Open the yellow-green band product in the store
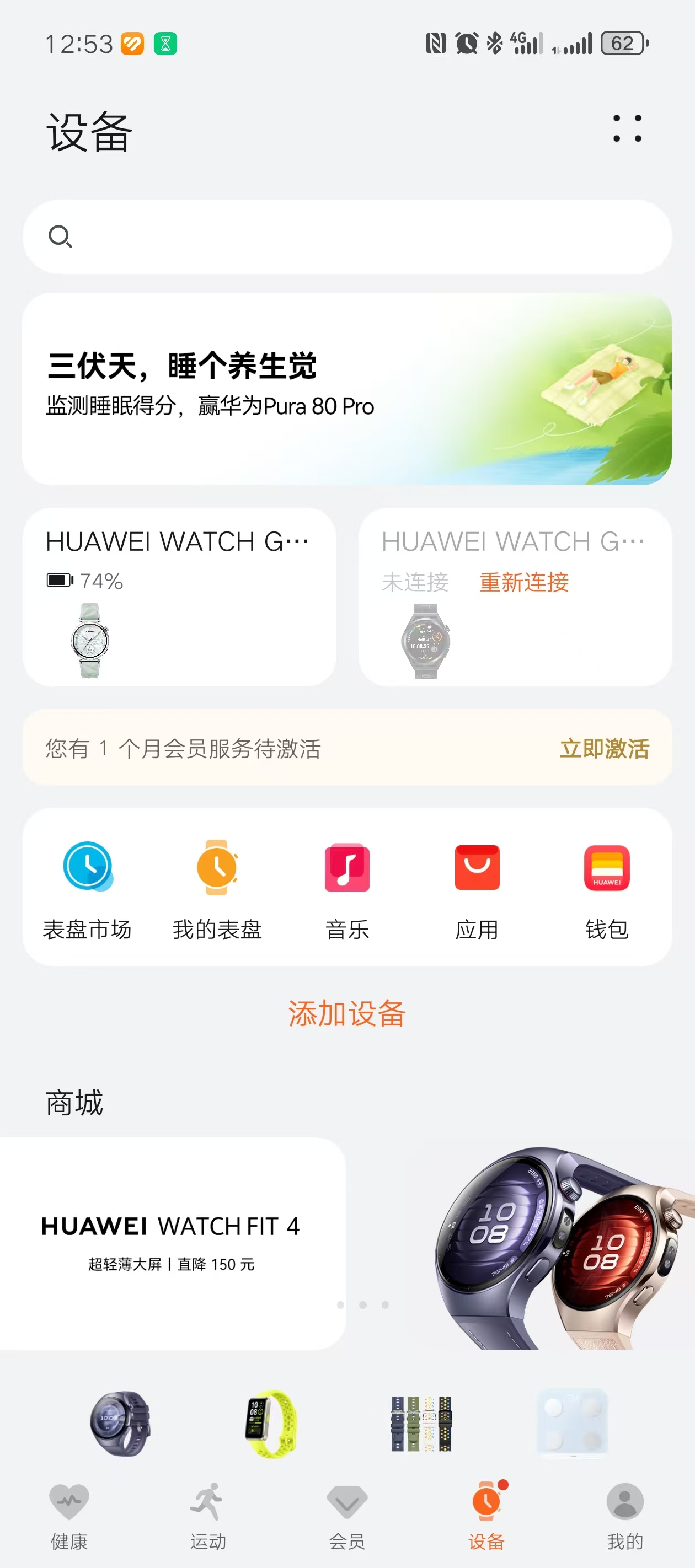 [271, 1424]
